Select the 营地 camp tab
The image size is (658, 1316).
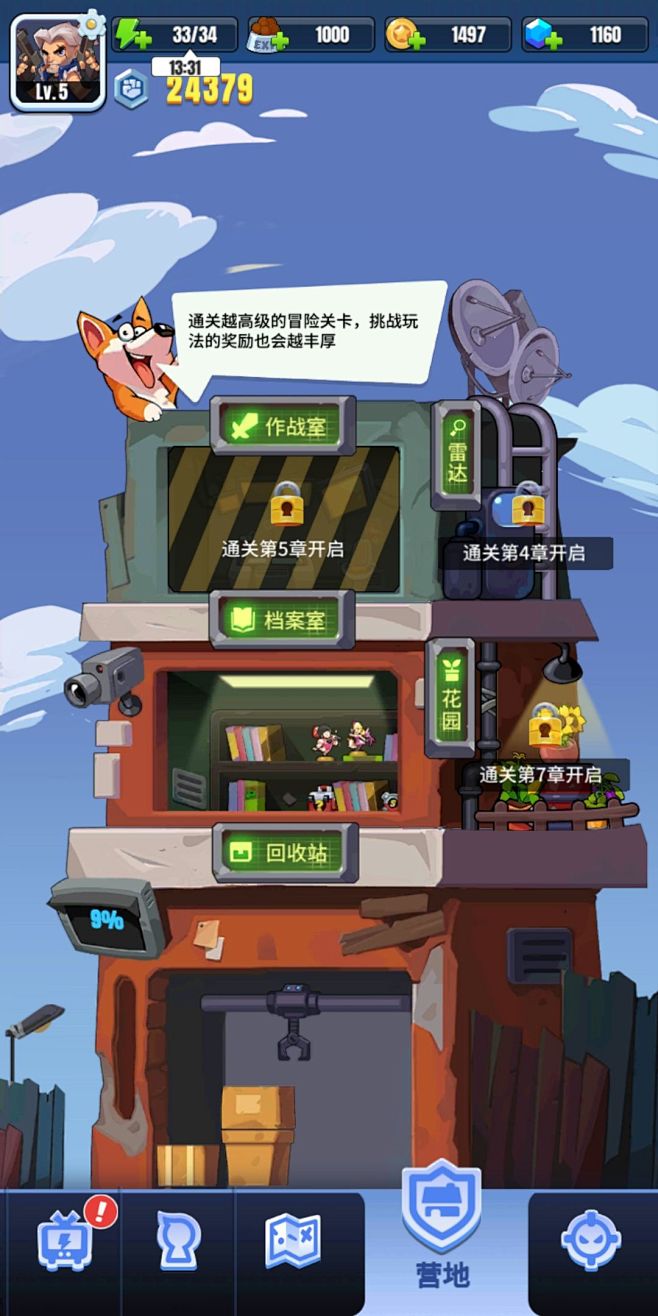[442, 1230]
